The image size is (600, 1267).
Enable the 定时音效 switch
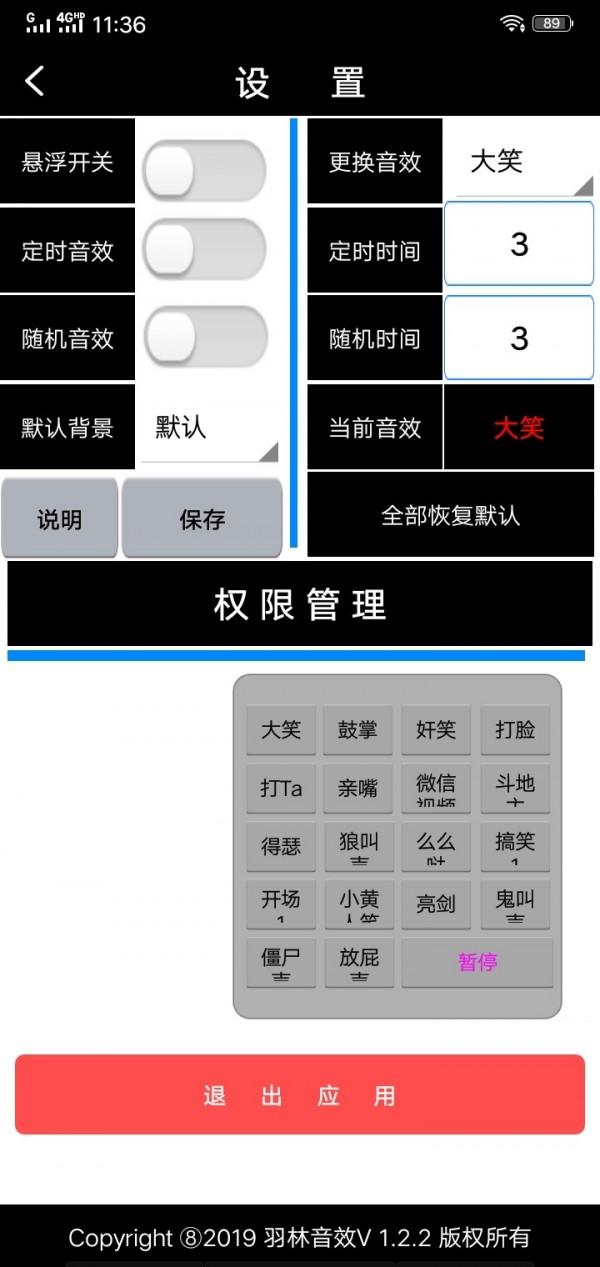[x=205, y=248]
